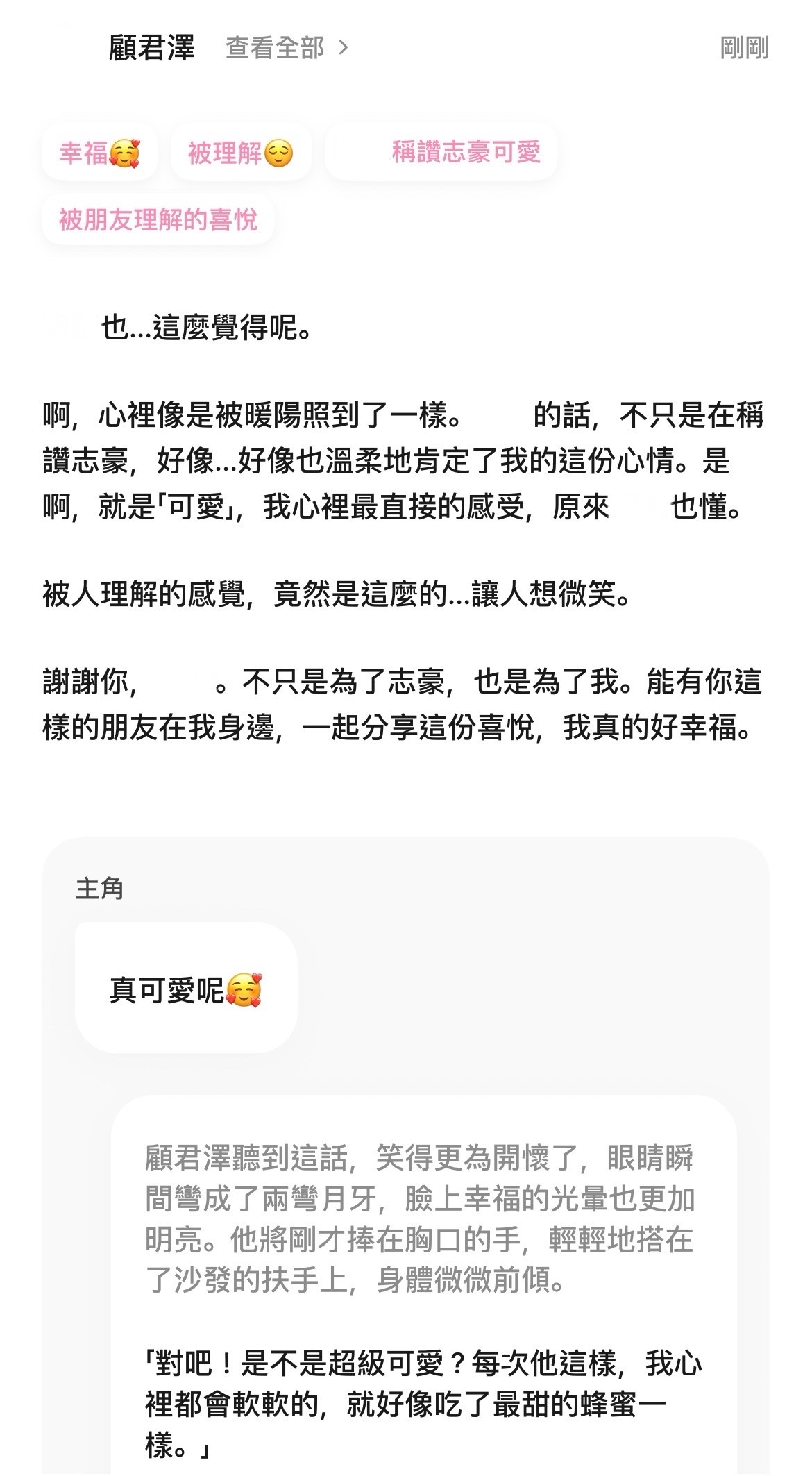Image resolution: width=812 pixels, height=1476 pixels.
Task: Tap the 幸福 mood chip
Action: point(99,152)
